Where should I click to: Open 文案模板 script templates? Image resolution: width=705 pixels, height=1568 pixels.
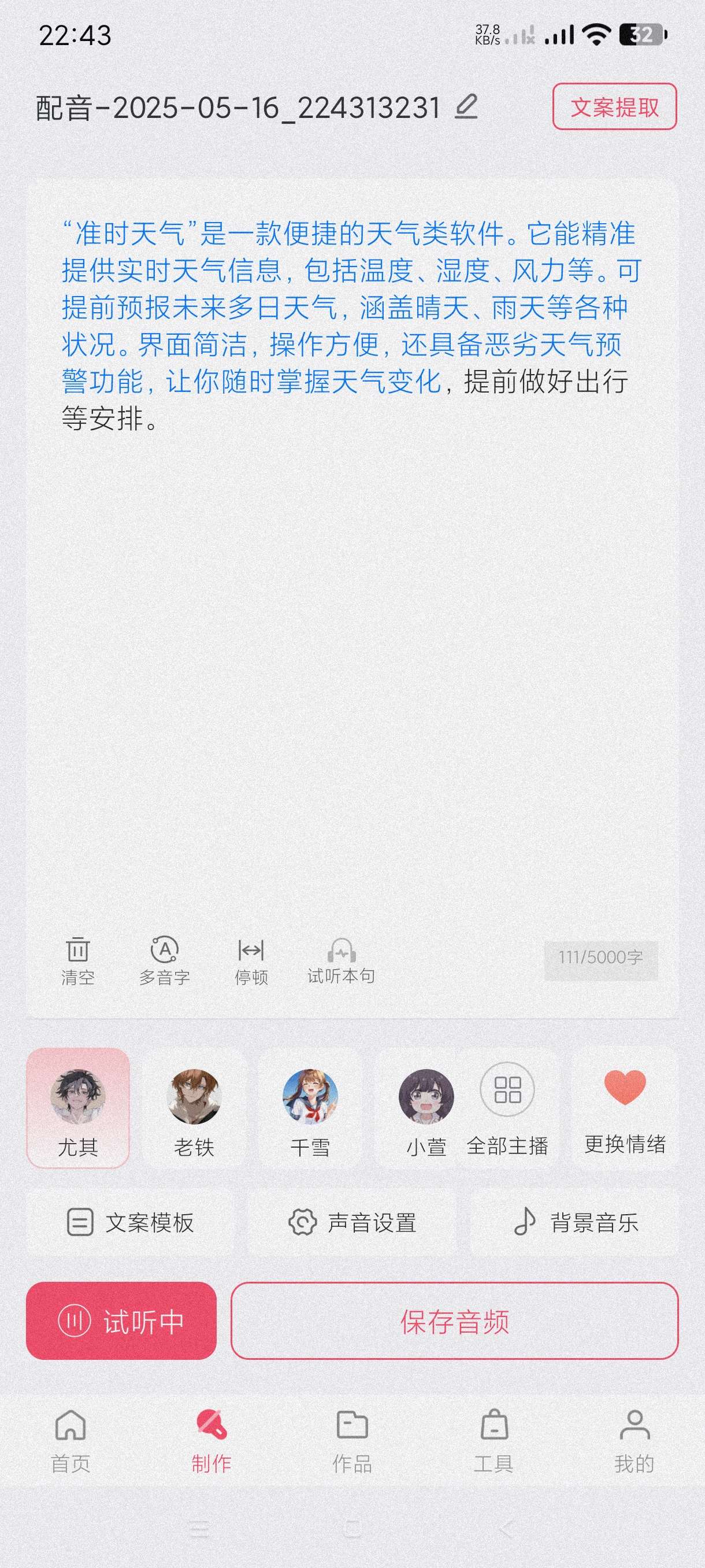point(130,1222)
